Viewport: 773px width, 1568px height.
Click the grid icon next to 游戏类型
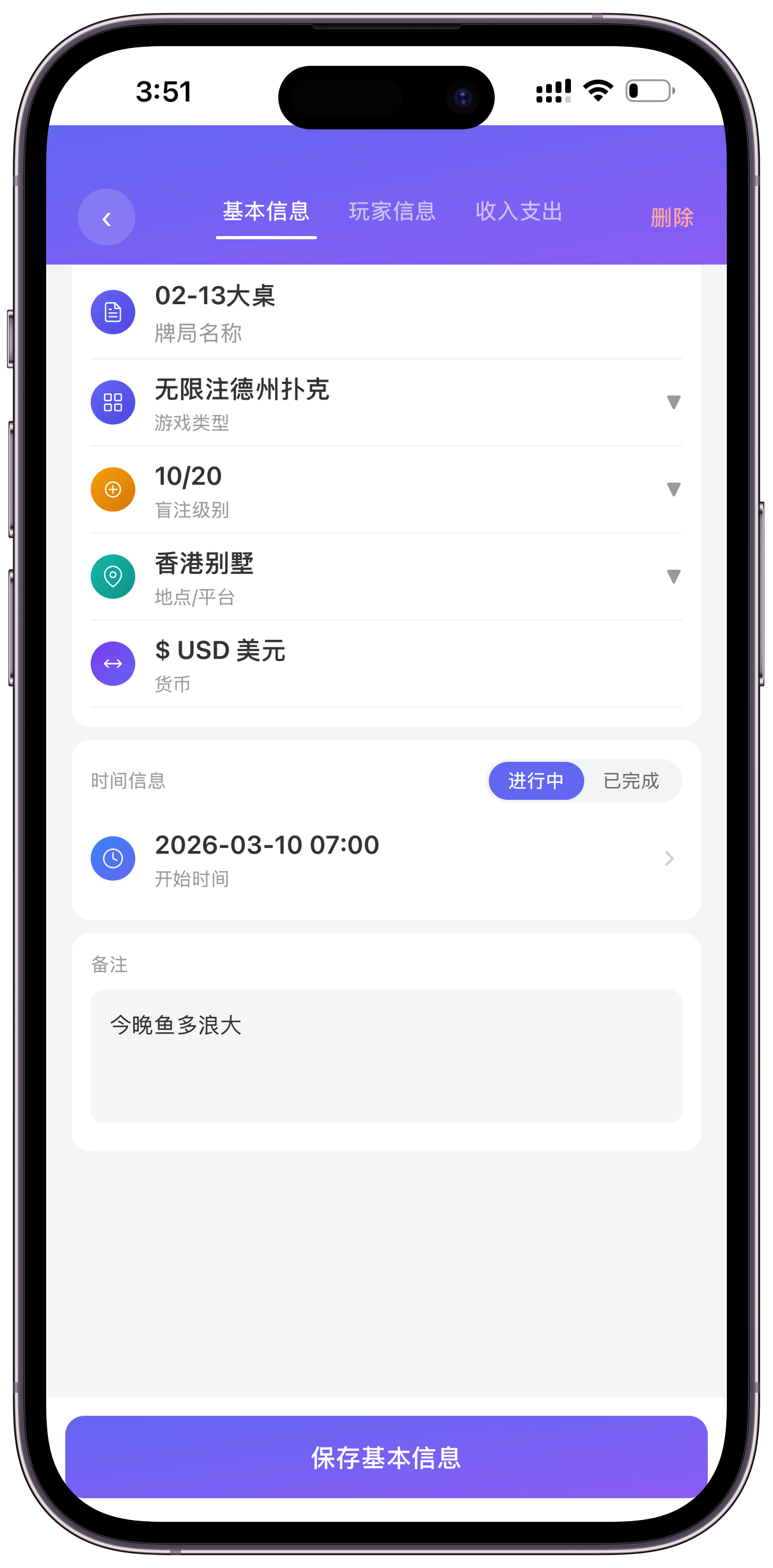(113, 402)
